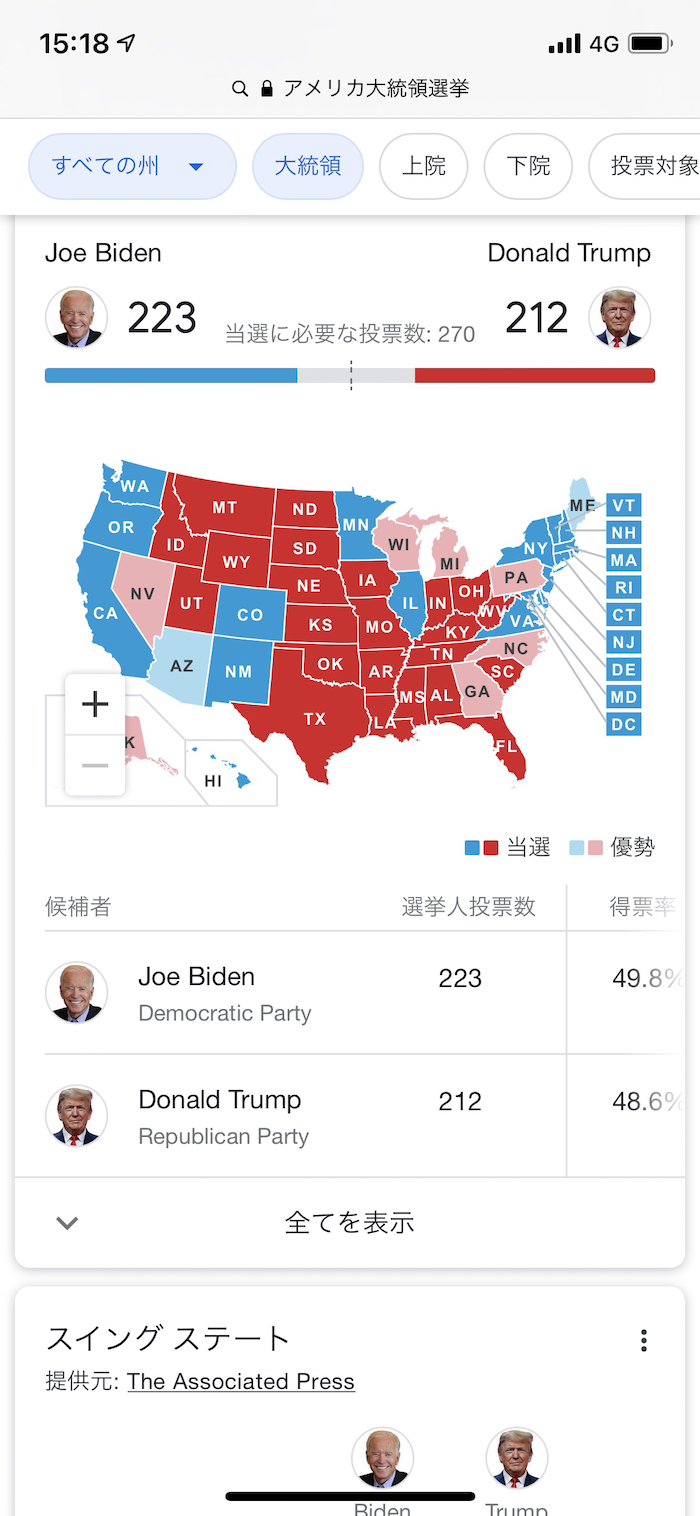Open The Associated Press source link
700x1516 pixels.
point(241,1382)
